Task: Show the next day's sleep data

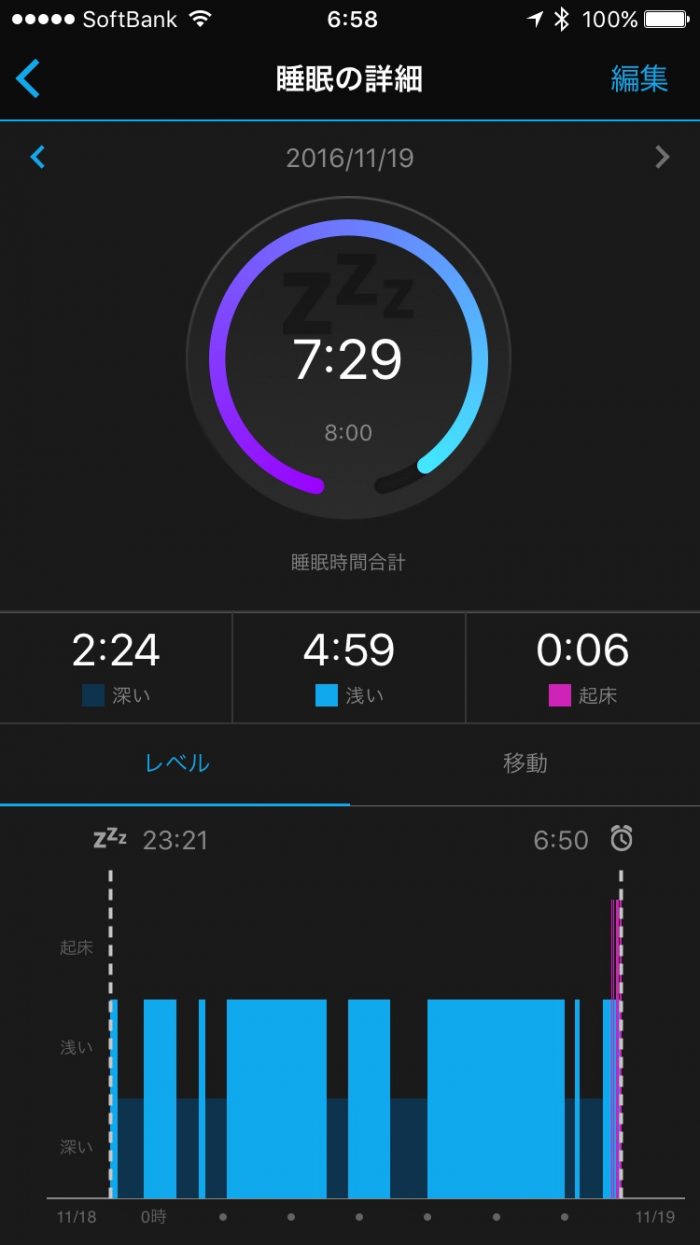Action: pyautogui.click(x=661, y=157)
